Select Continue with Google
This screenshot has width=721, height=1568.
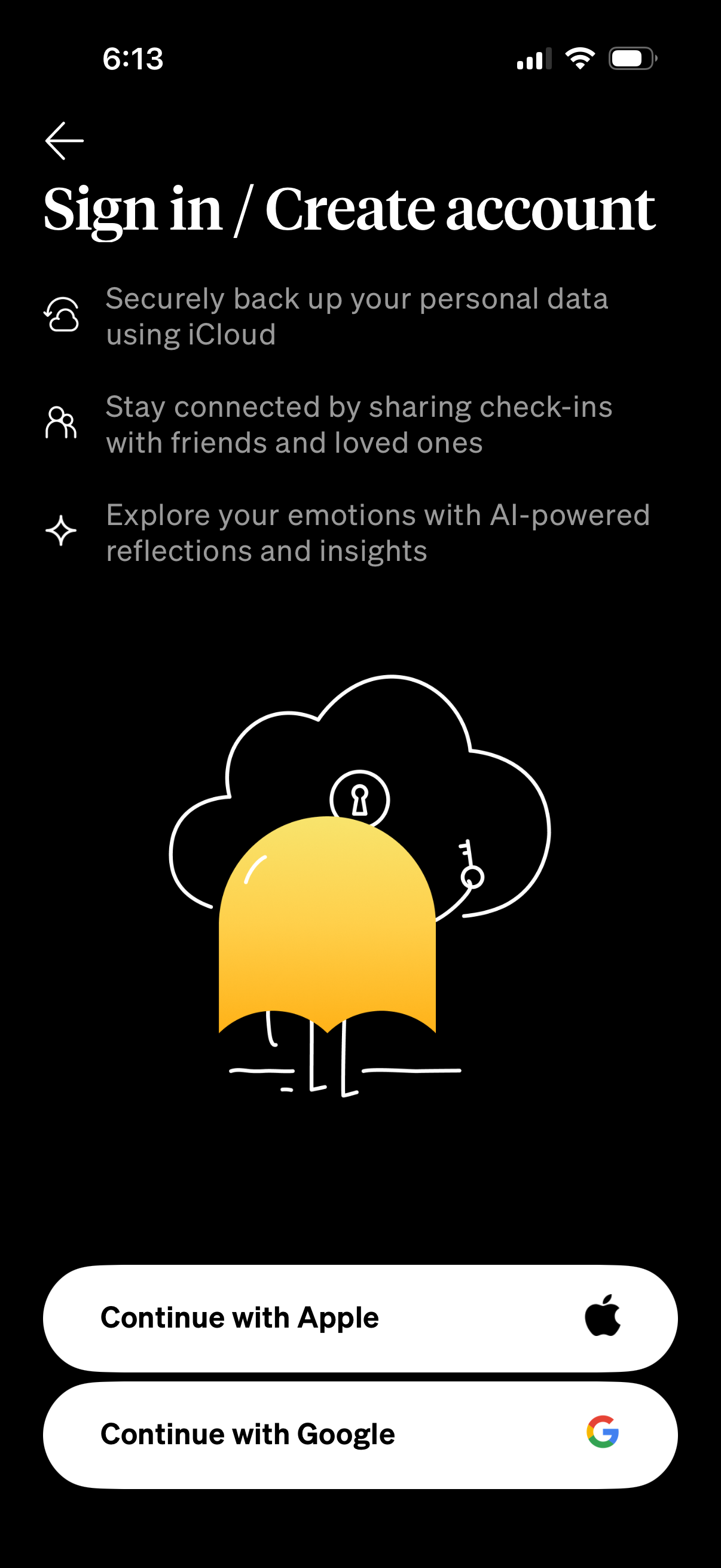coord(360,1434)
